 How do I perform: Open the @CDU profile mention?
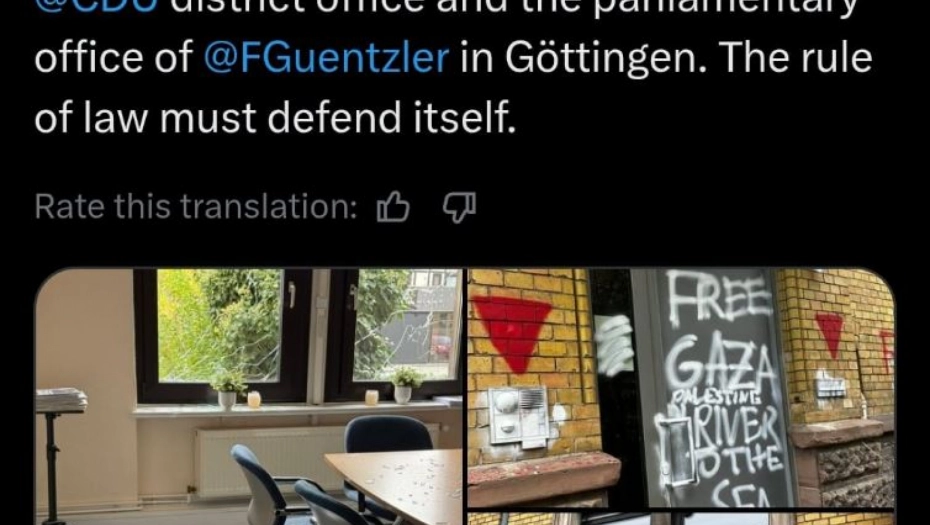tap(95, 6)
